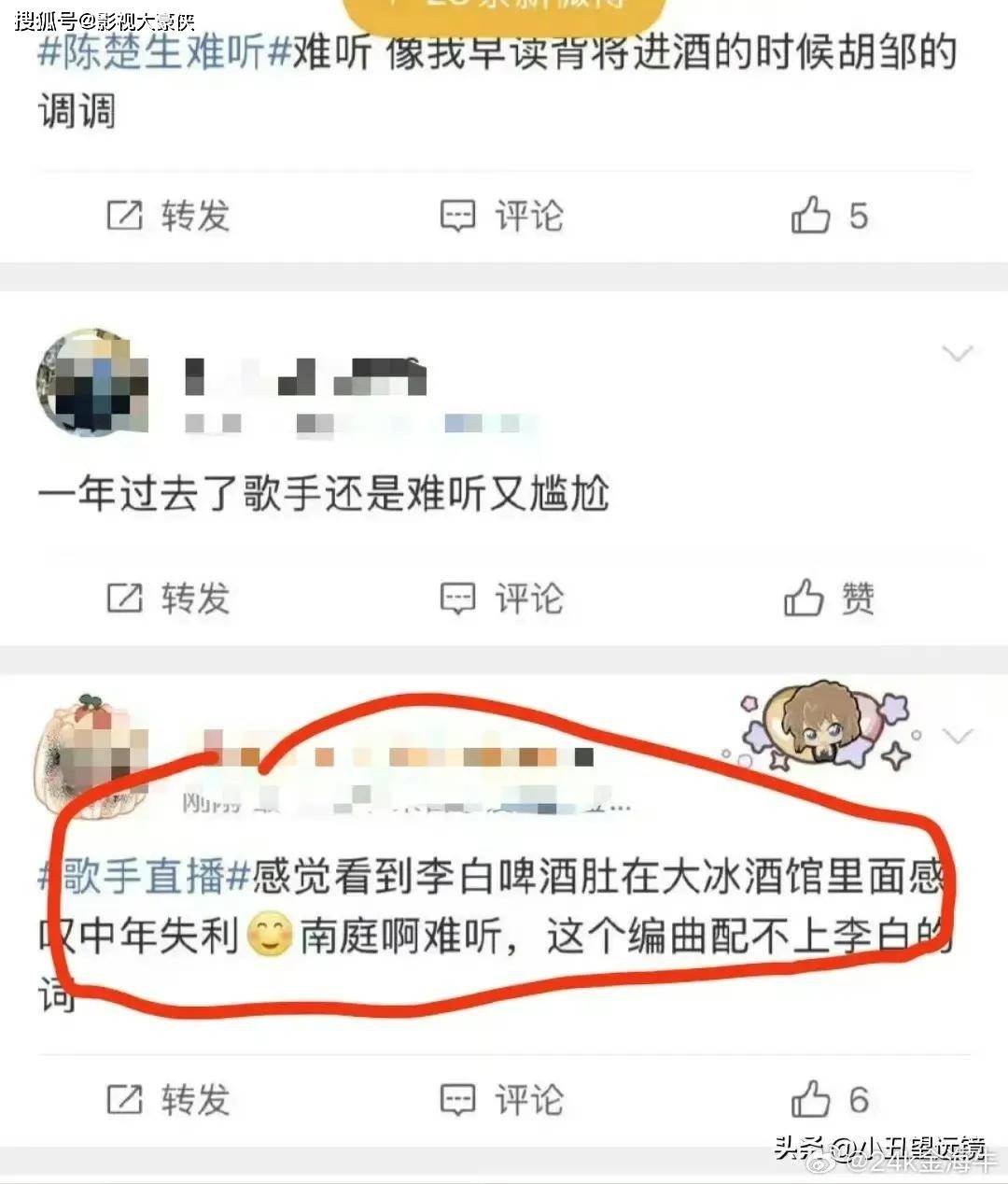
Task: Like the post with 5 likes
Action: pos(829,217)
